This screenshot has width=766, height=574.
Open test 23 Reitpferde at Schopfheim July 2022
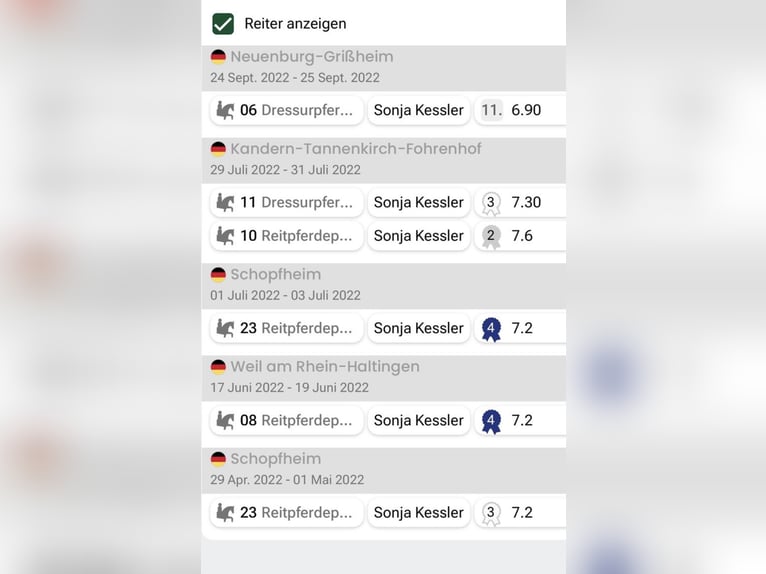pos(287,328)
